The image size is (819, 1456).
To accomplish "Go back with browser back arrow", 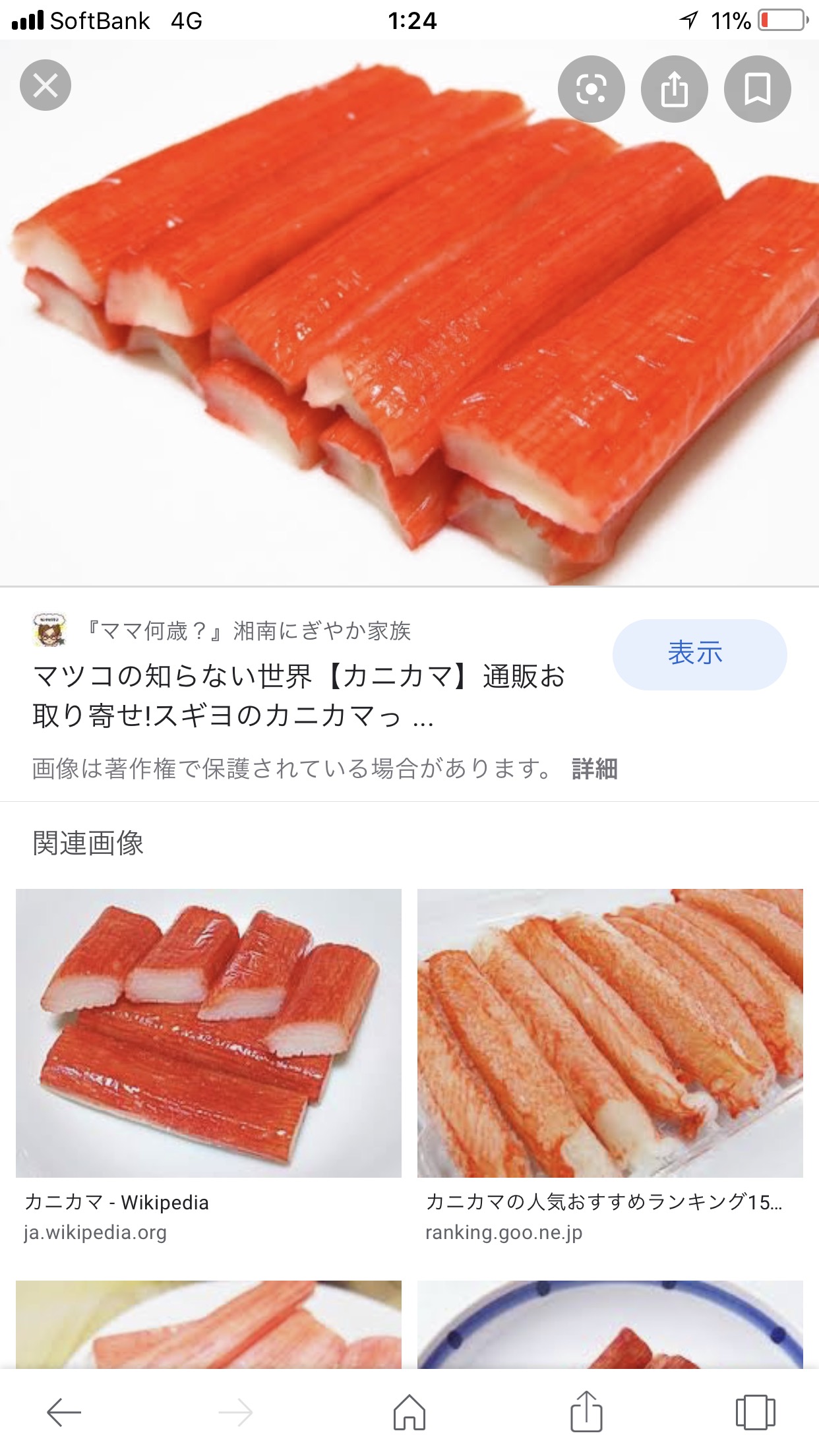I will (64, 1412).
